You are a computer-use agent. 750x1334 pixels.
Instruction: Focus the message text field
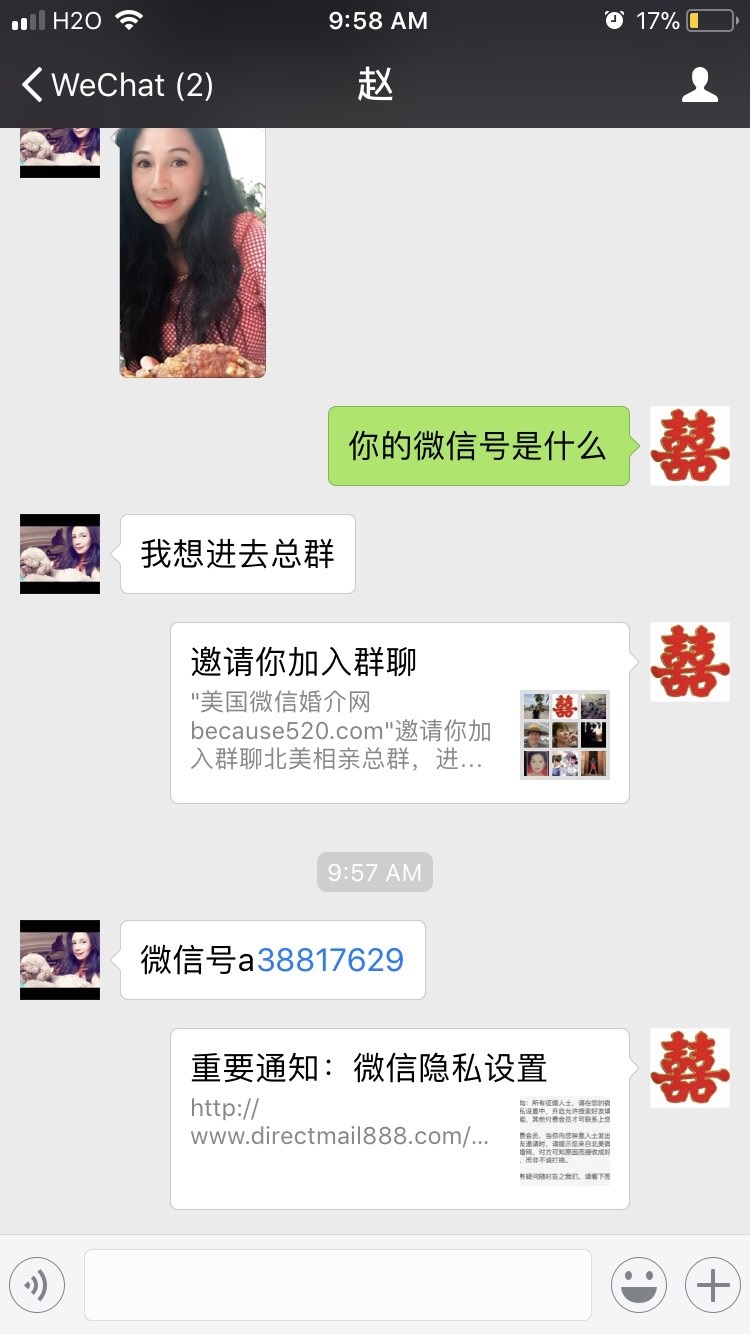[x=337, y=1285]
